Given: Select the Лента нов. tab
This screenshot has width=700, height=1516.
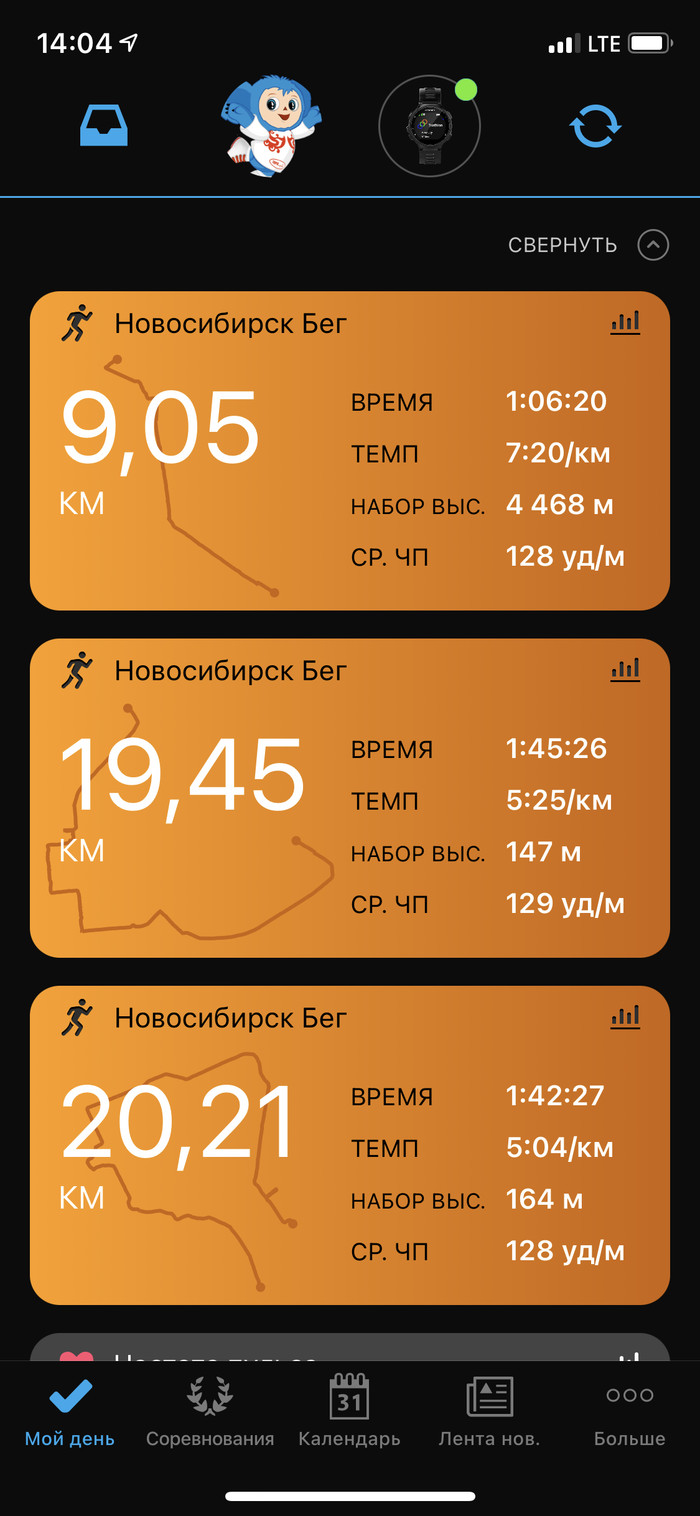Looking at the screenshot, I should (489, 1412).
